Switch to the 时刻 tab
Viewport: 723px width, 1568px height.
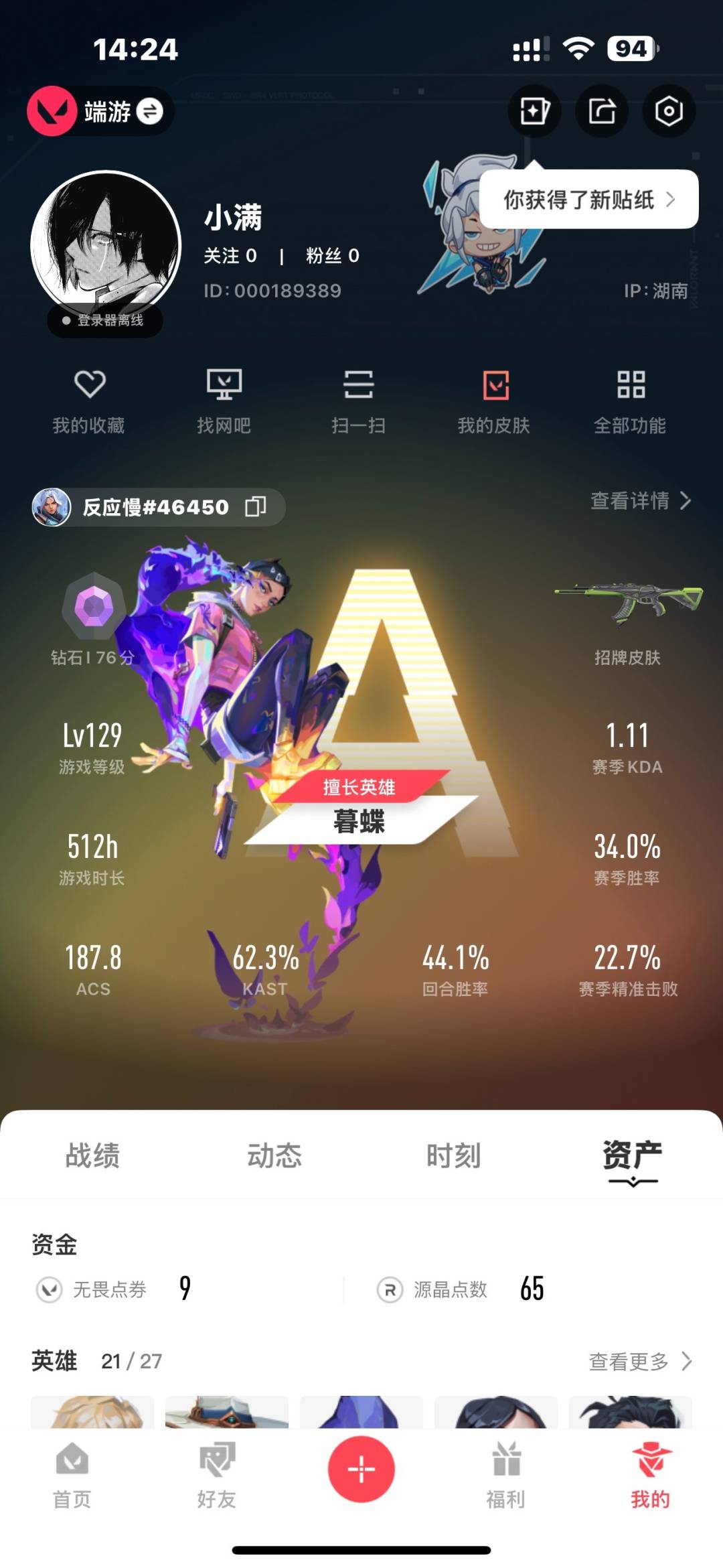click(x=454, y=1155)
